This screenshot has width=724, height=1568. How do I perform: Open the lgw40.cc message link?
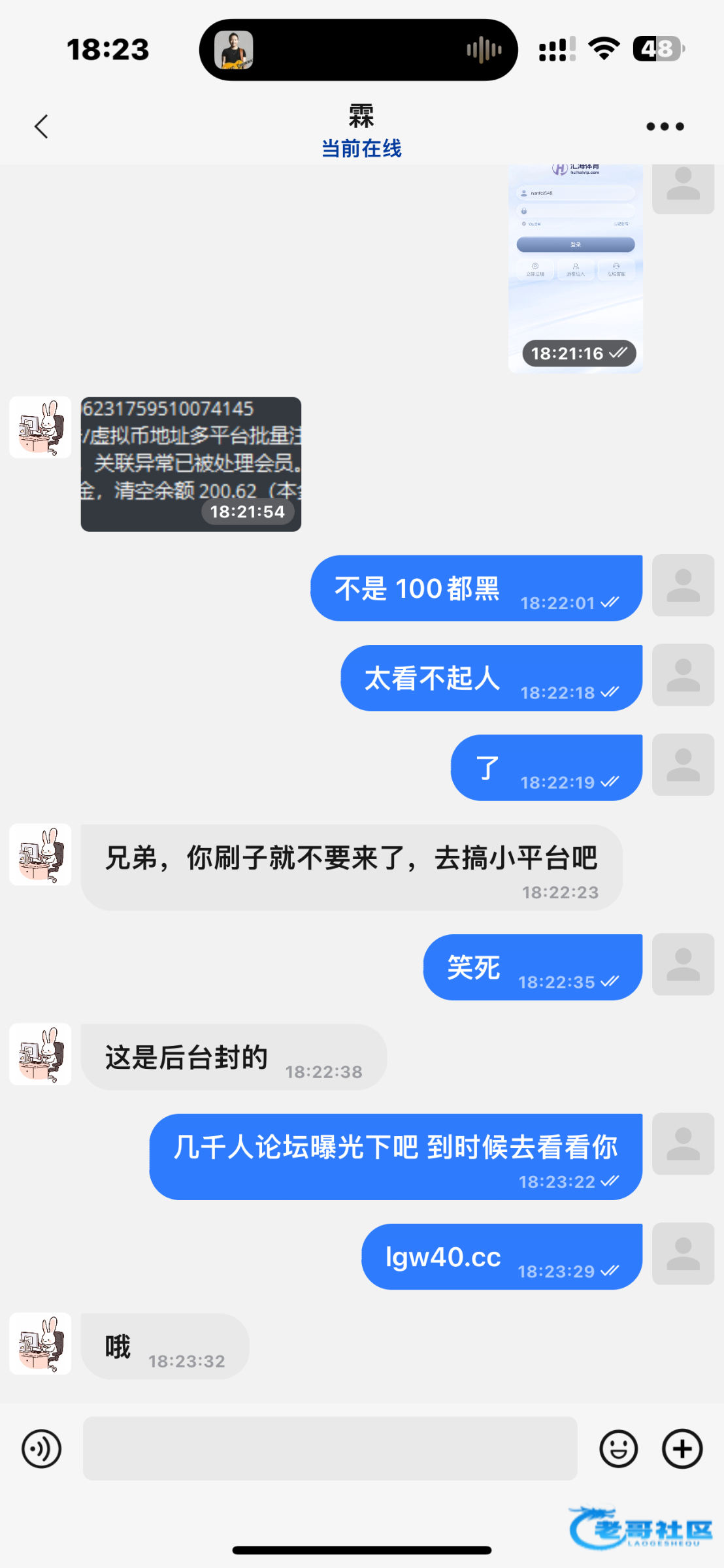click(443, 1257)
